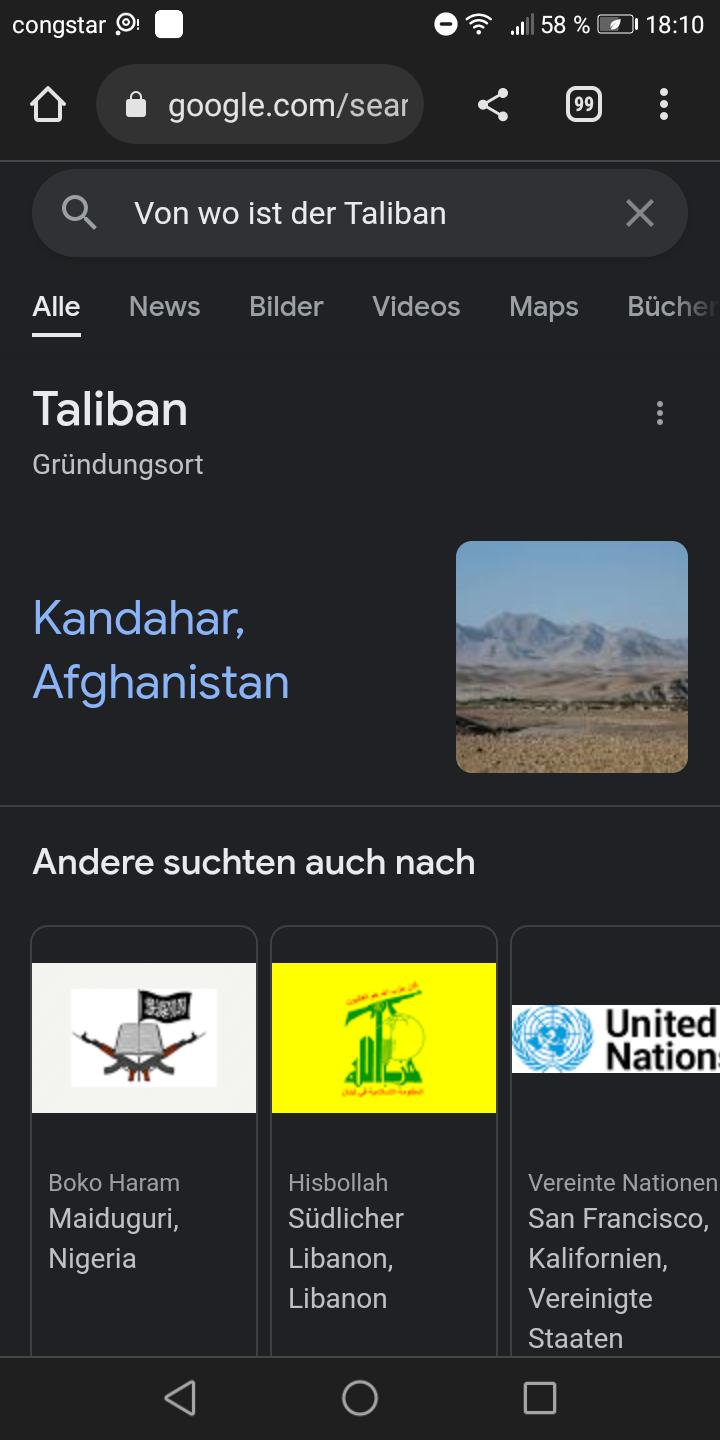
Task: Show recent apps
Action: point(540,1398)
